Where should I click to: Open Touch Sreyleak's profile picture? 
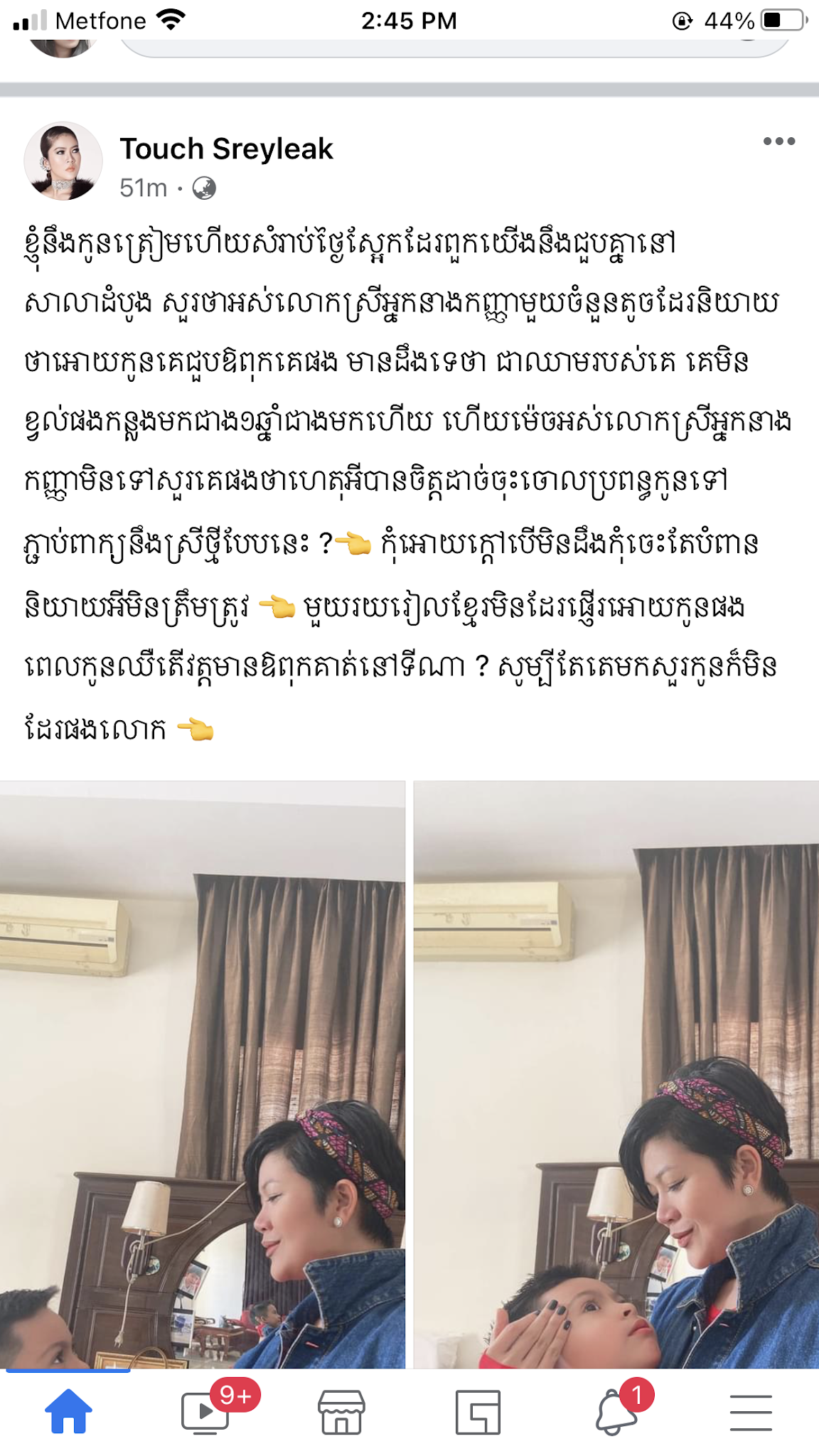coord(63,161)
